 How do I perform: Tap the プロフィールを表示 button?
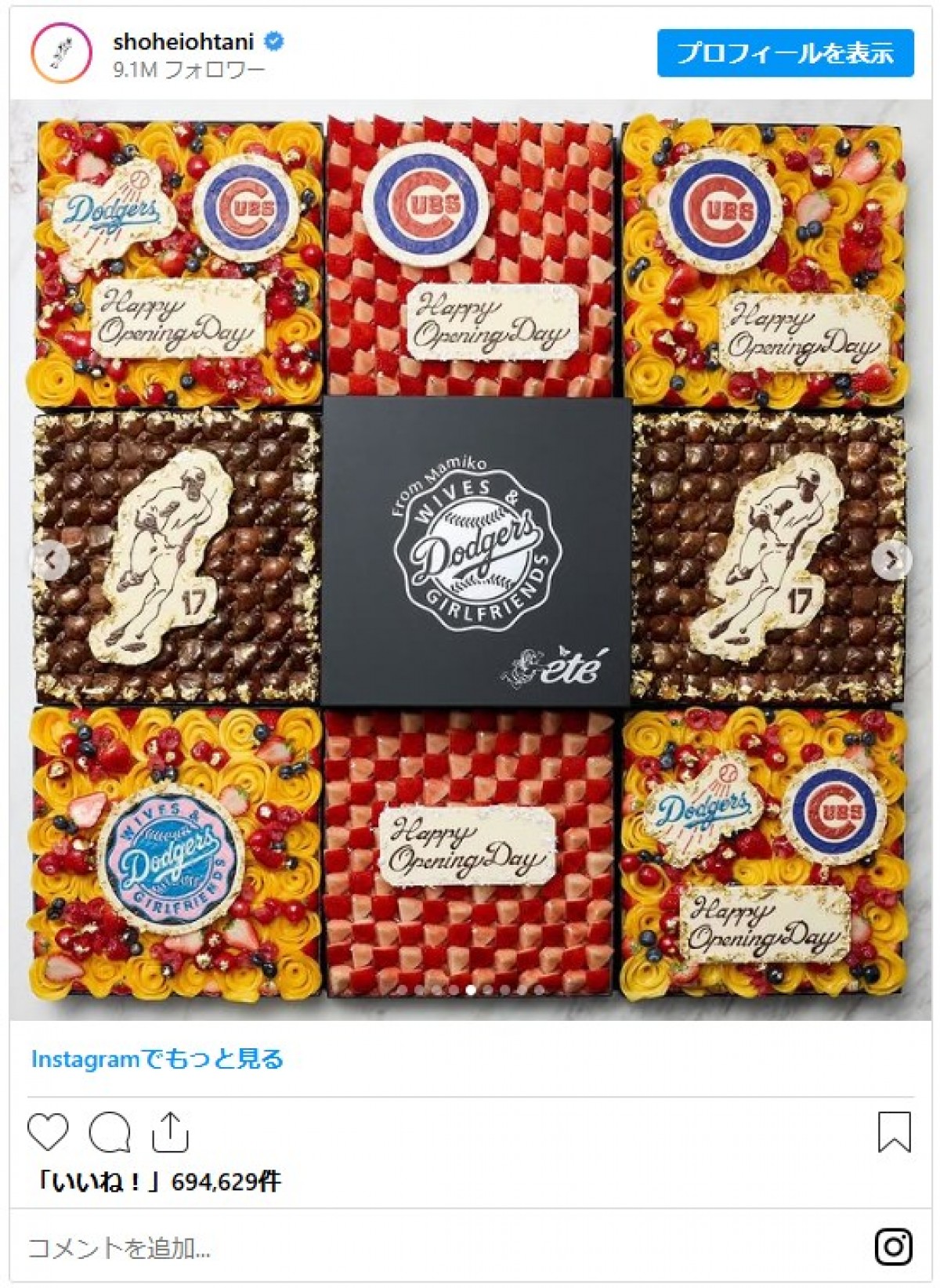coord(785,53)
